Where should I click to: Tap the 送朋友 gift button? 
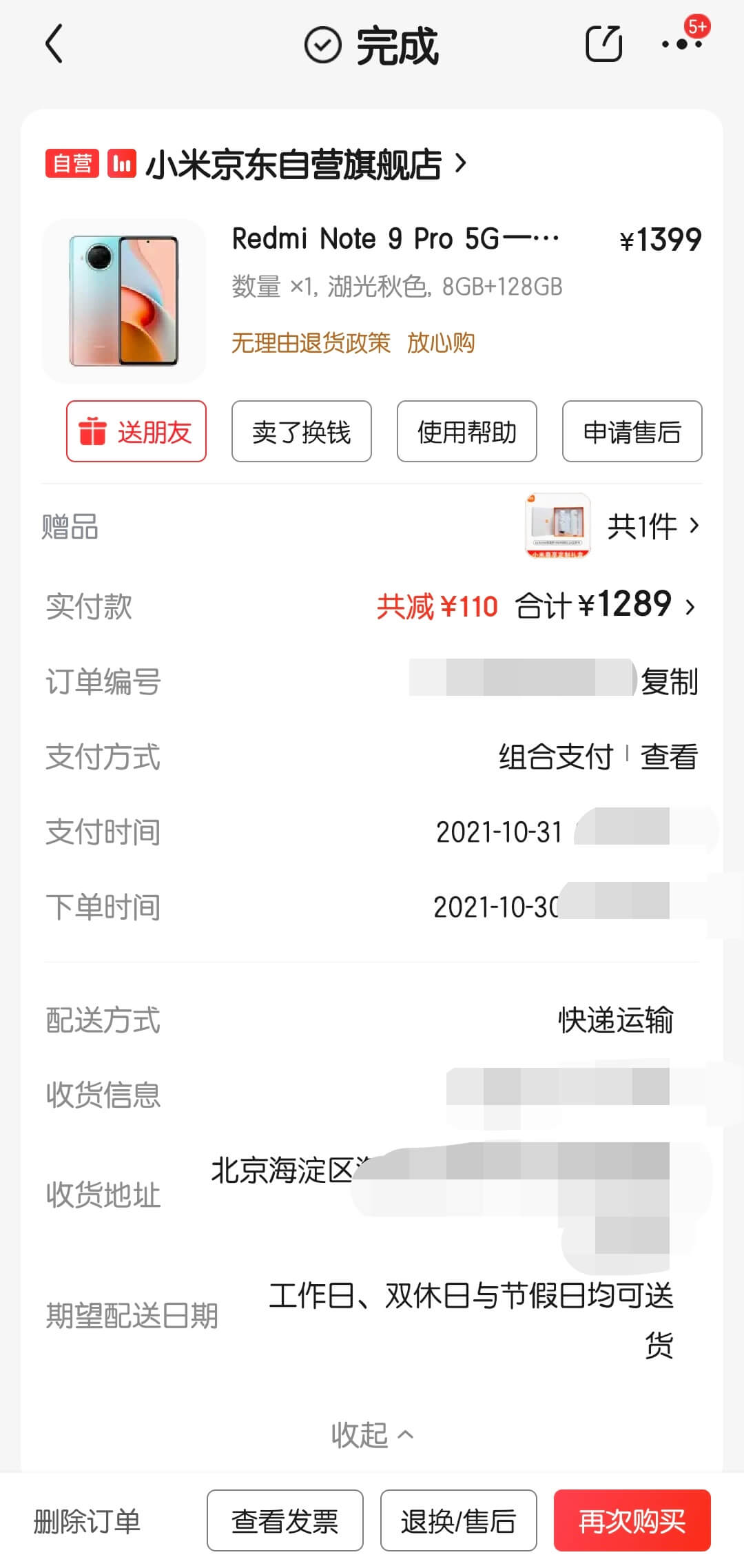point(136,431)
